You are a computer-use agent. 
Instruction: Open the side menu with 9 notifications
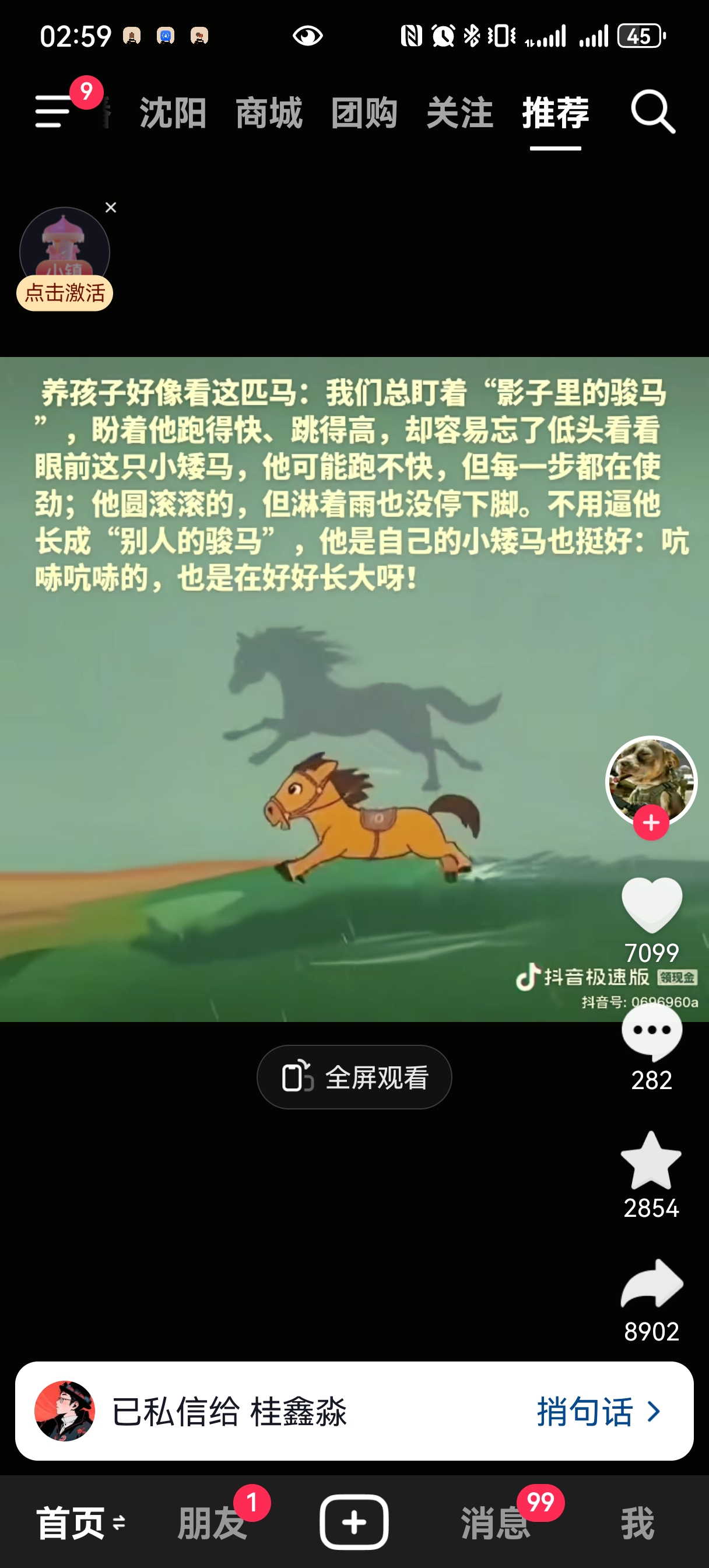pyautogui.click(x=55, y=111)
